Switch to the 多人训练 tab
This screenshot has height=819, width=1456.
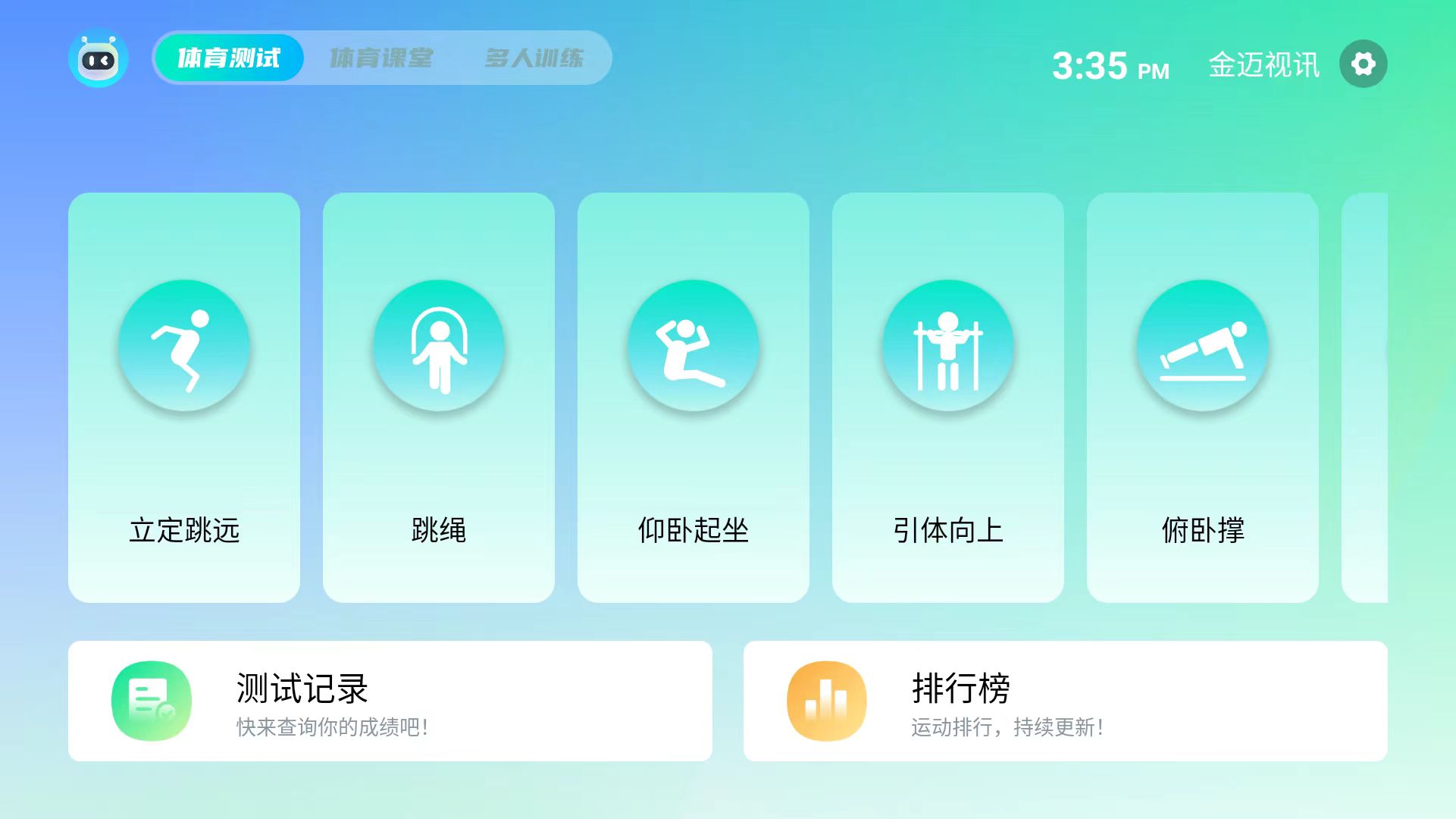click(534, 58)
